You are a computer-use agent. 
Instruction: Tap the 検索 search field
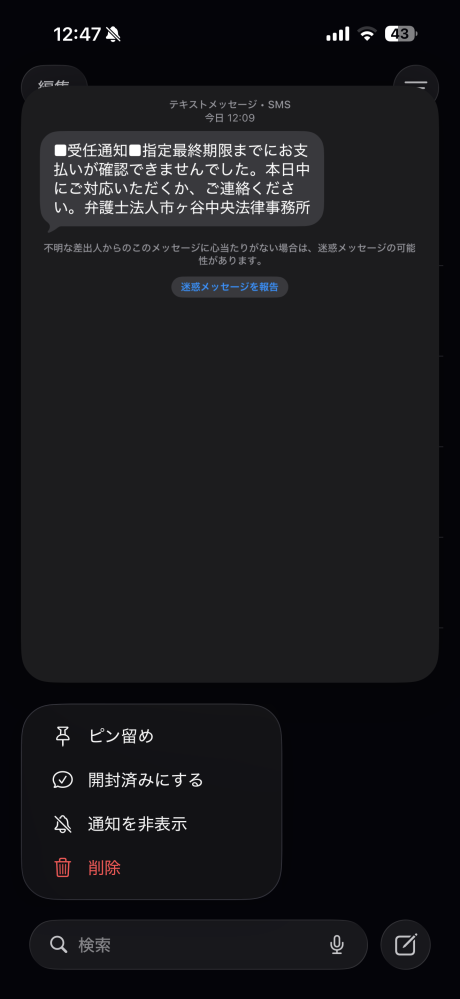pyautogui.click(x=198, y=945)
